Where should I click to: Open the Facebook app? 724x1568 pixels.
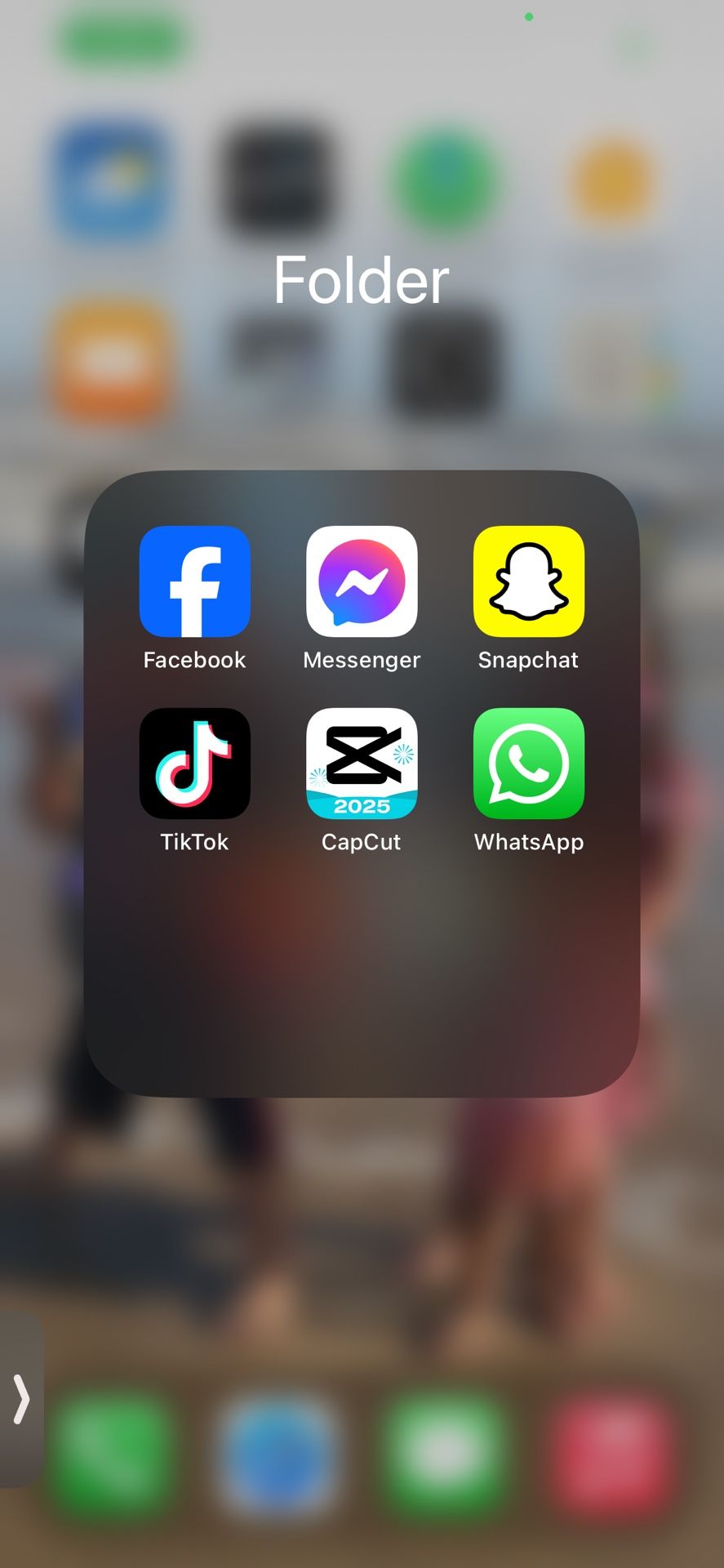(194, 580)
